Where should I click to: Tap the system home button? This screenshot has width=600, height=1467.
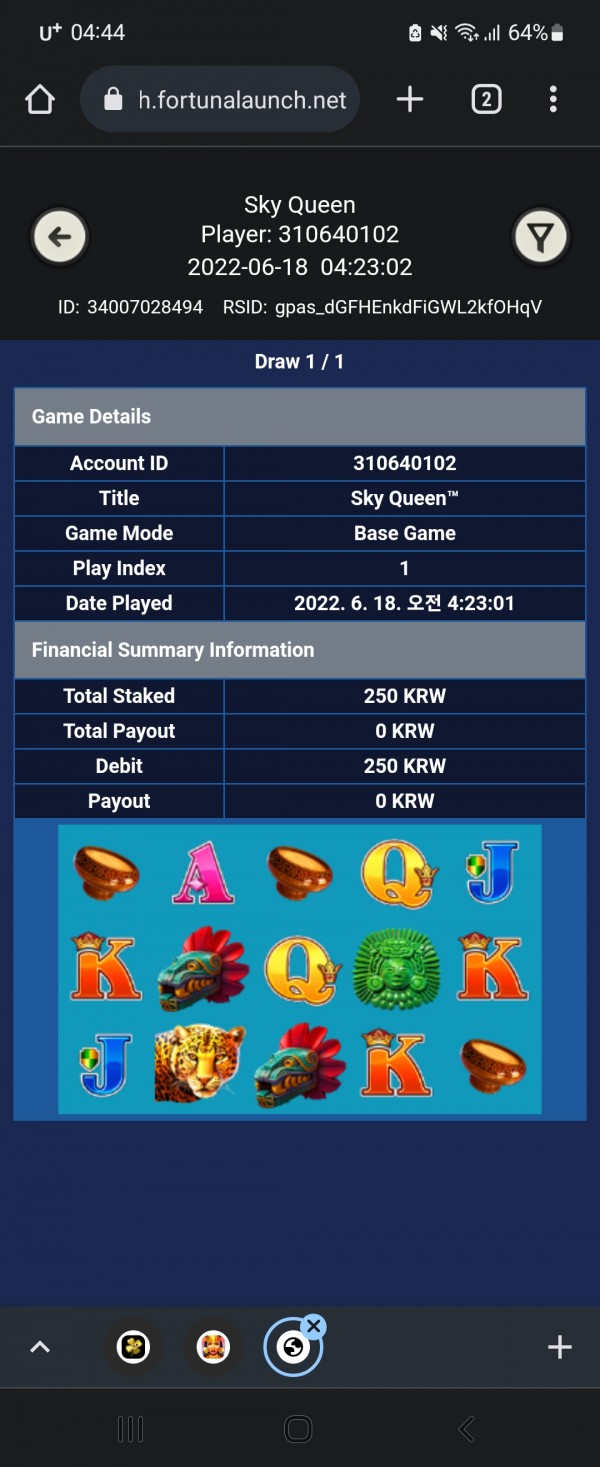pyautogui.click(x=298, y=1429)
